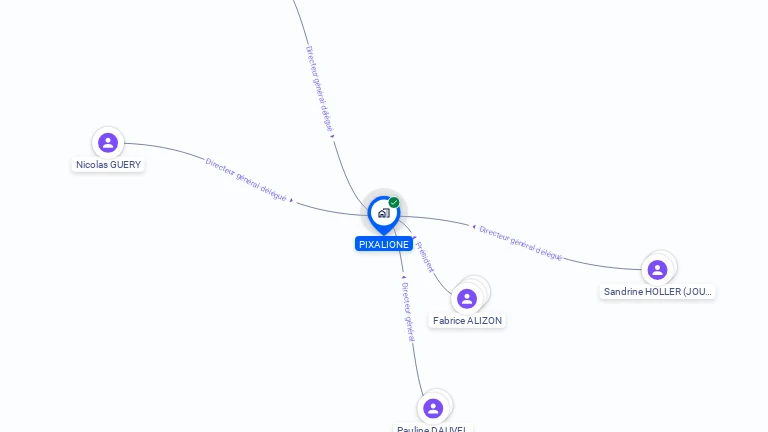Select the Nicolas GUERY person node
This screenshot has width=768, height=432.
108,143
